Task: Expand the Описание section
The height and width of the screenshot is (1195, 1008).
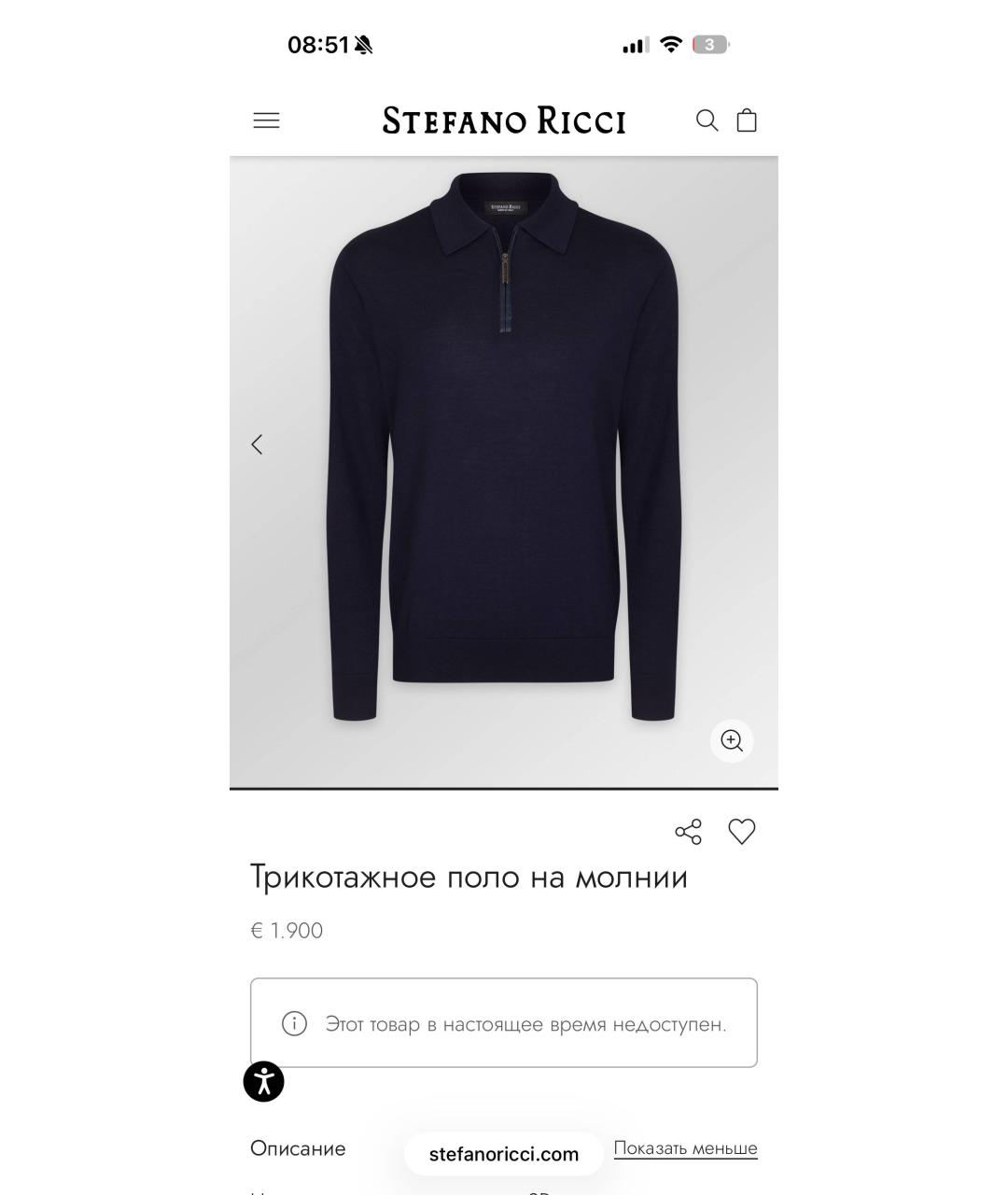Action: point(297,1148)
